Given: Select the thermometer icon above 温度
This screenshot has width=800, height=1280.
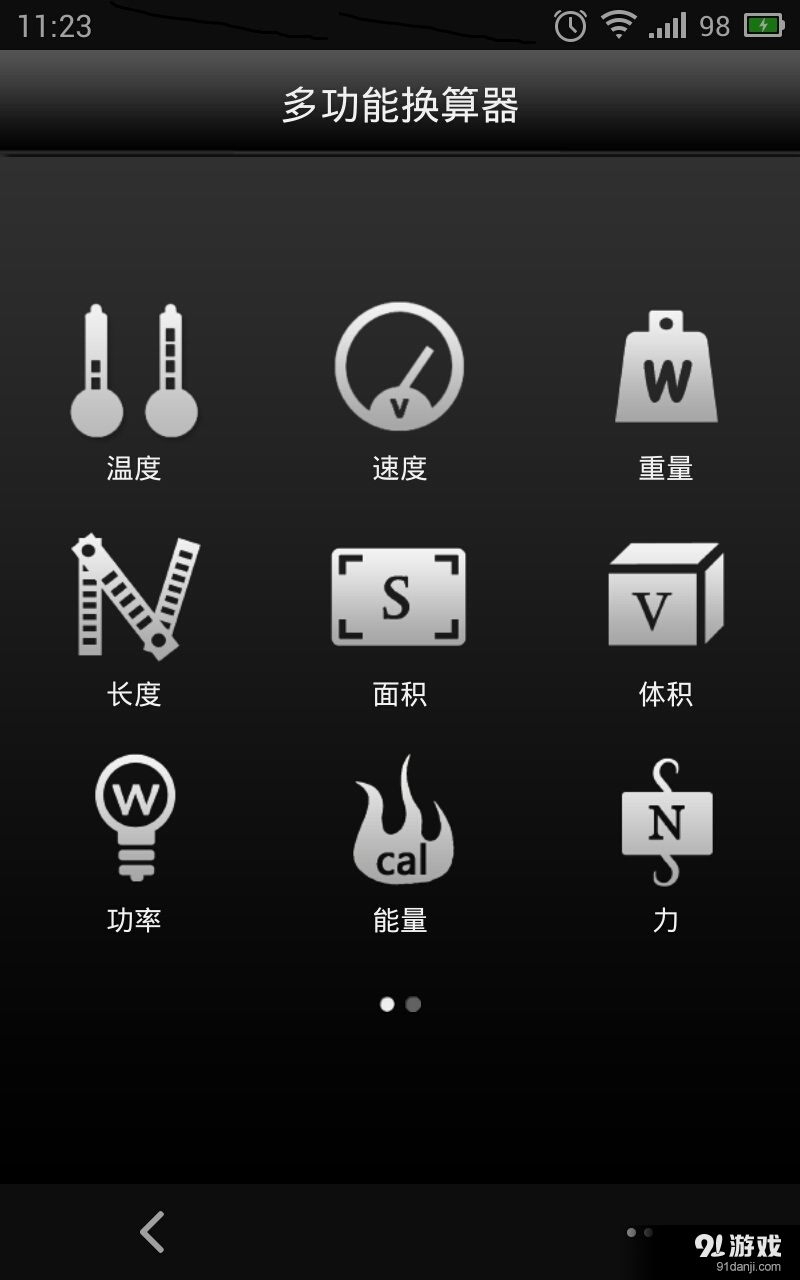Looking at the screenshot, I should coord(133,370).
